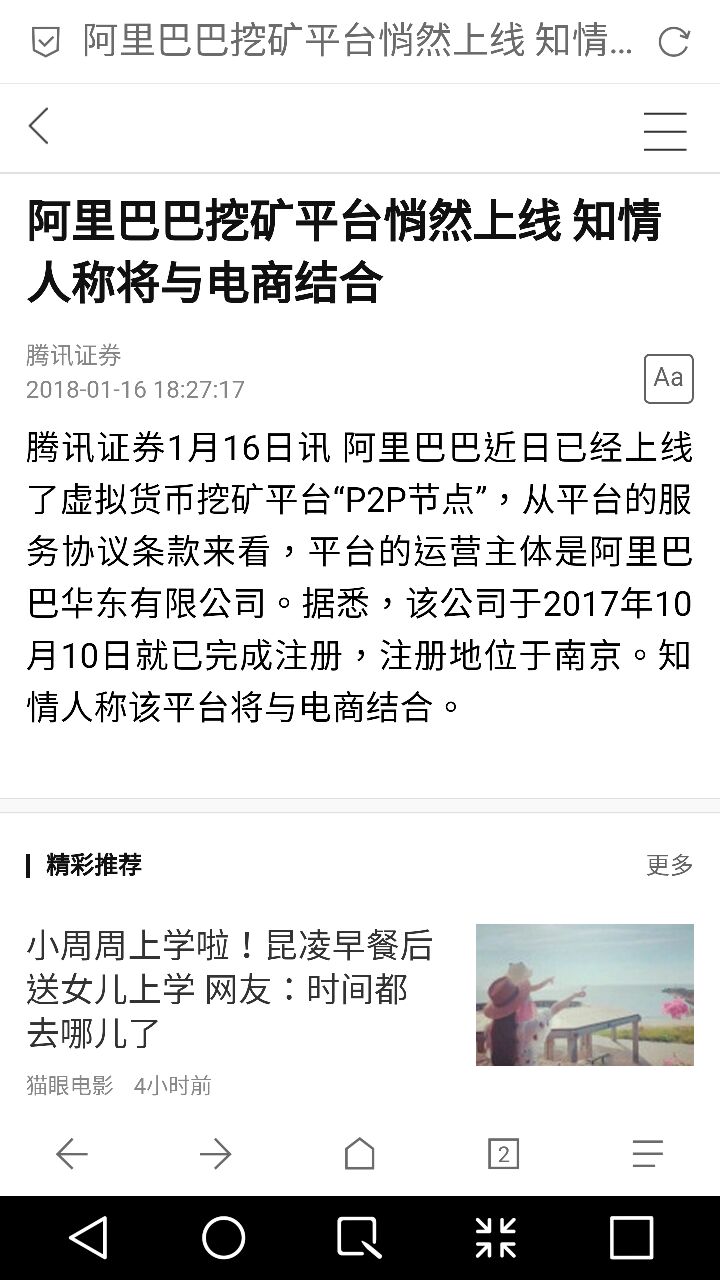This screenshot has width=720, height=1280.
Task: Open the hamburger menu in the page header
Action: point(665,129)
